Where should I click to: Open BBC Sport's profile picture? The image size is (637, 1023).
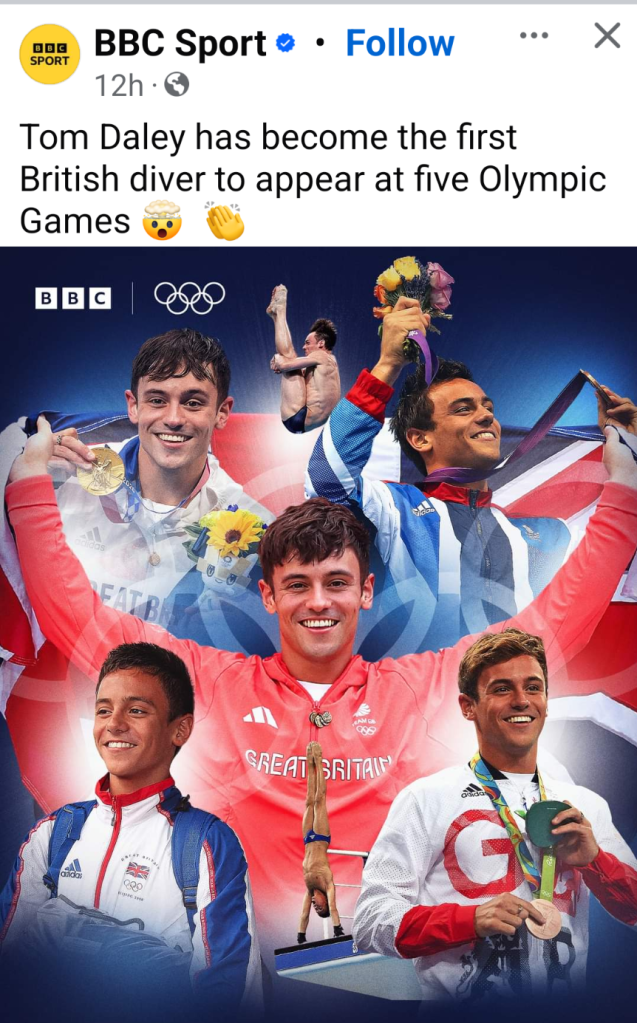click(50, 55)
